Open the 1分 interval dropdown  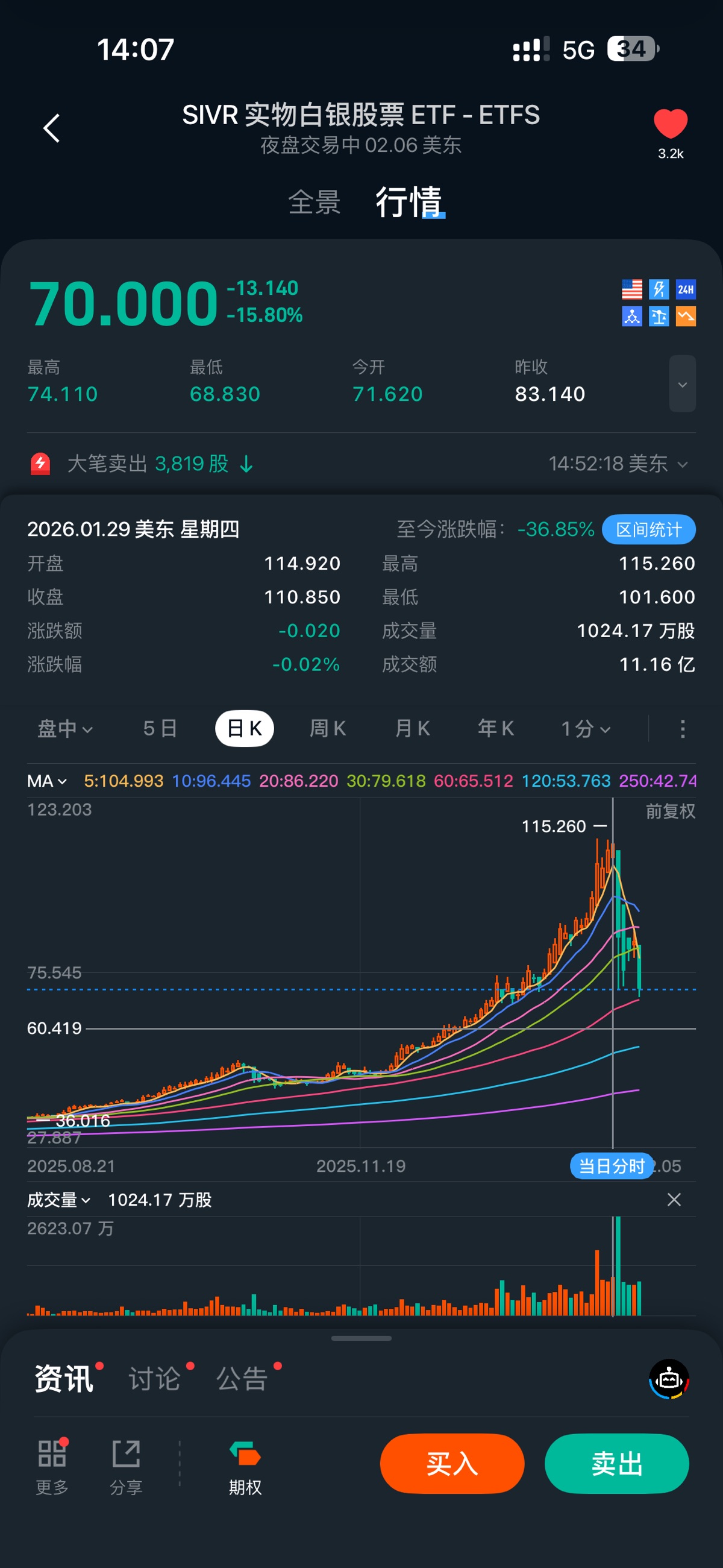click(x=585, y=729)
